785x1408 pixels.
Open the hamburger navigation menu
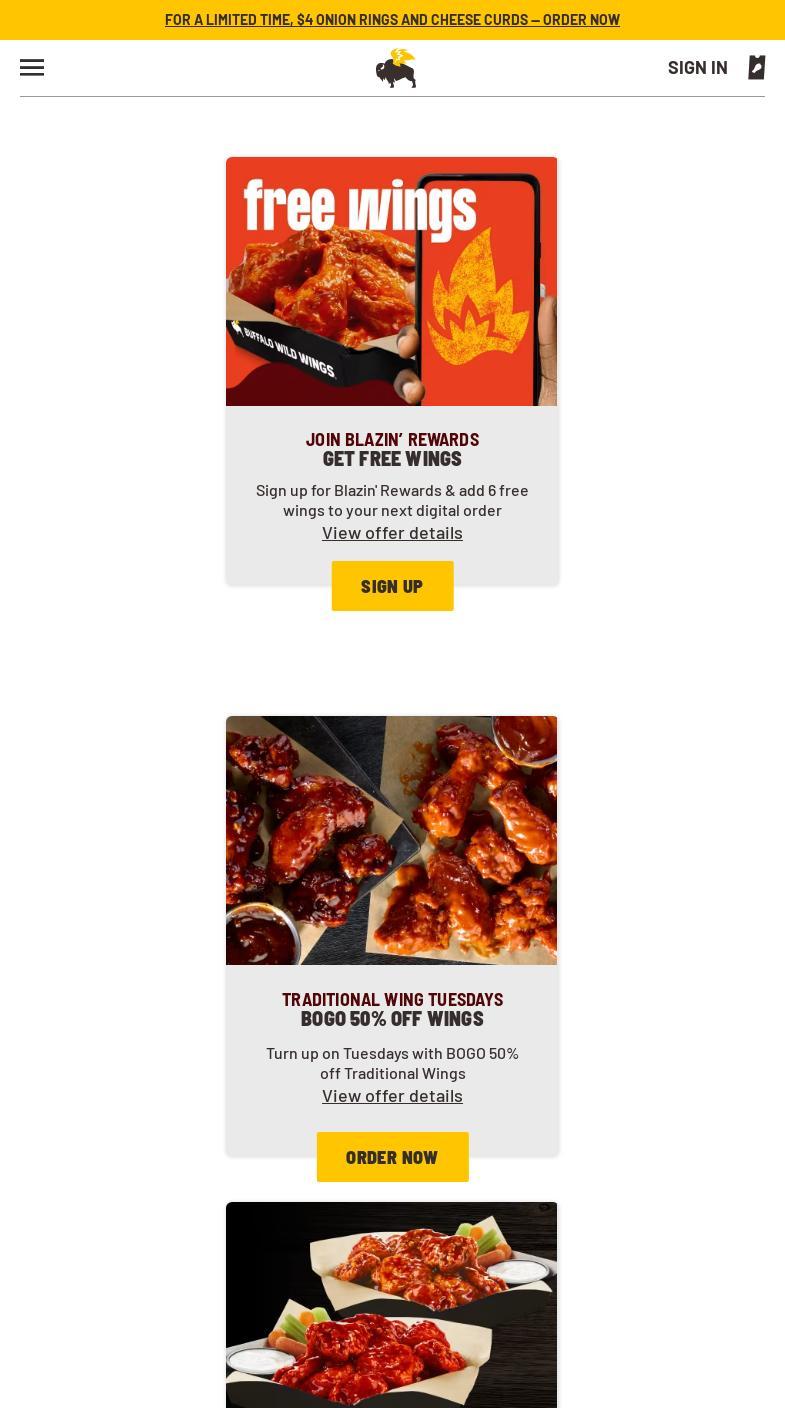pyautogui.click(x=32, y=68)
